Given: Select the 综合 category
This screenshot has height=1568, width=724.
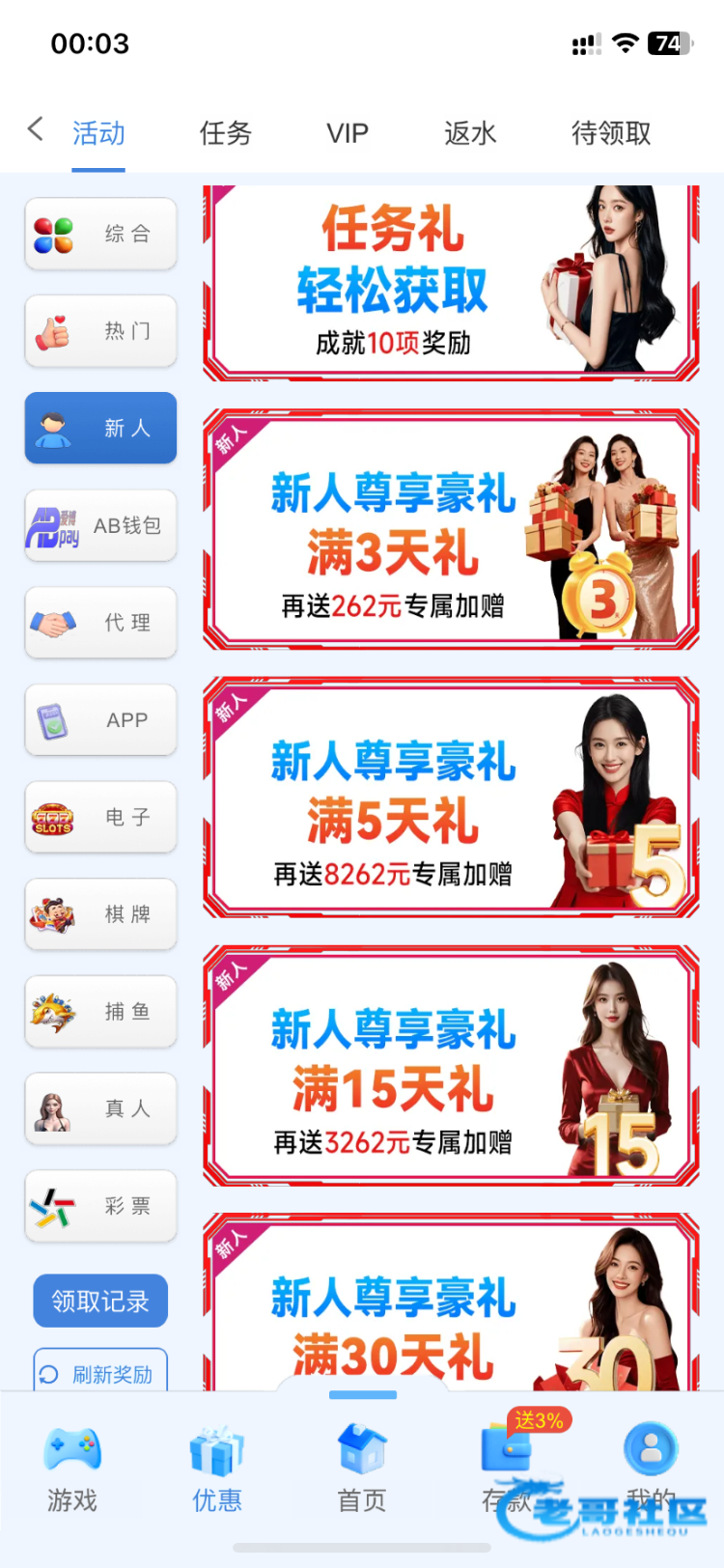Looking at the screenshot, I should pos(101,234).
